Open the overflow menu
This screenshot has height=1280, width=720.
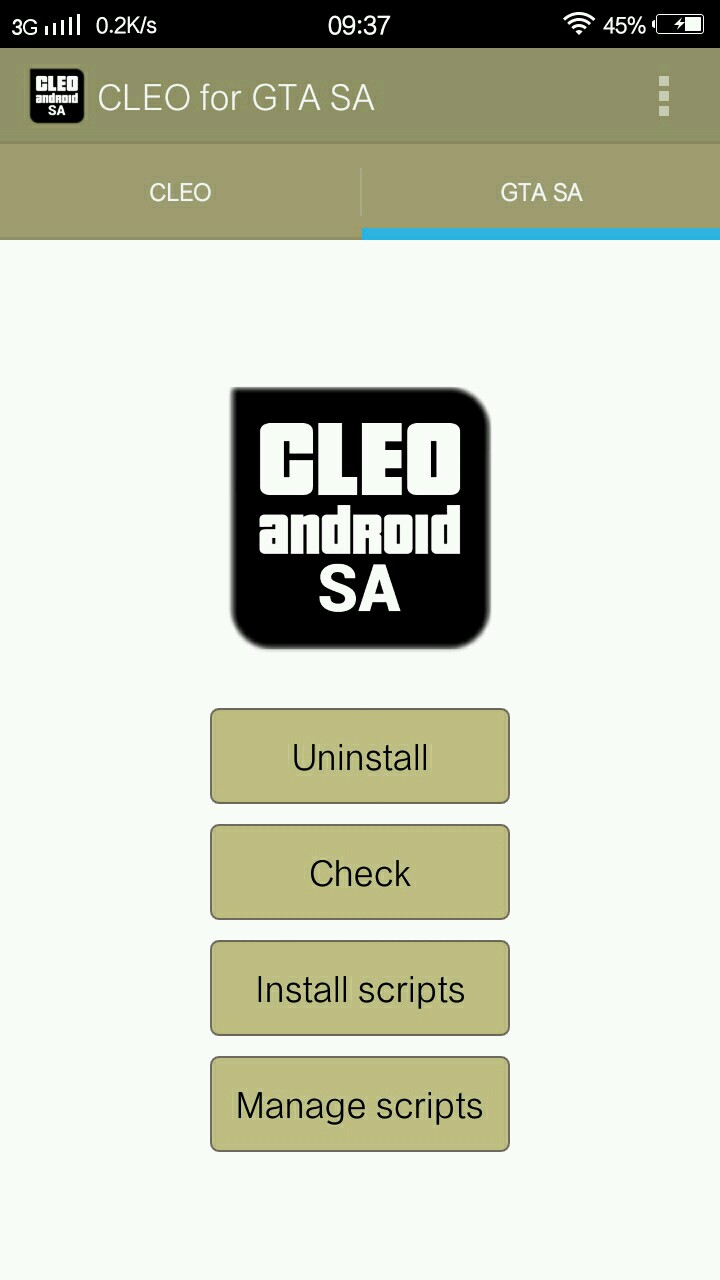[x=663, y=97]
